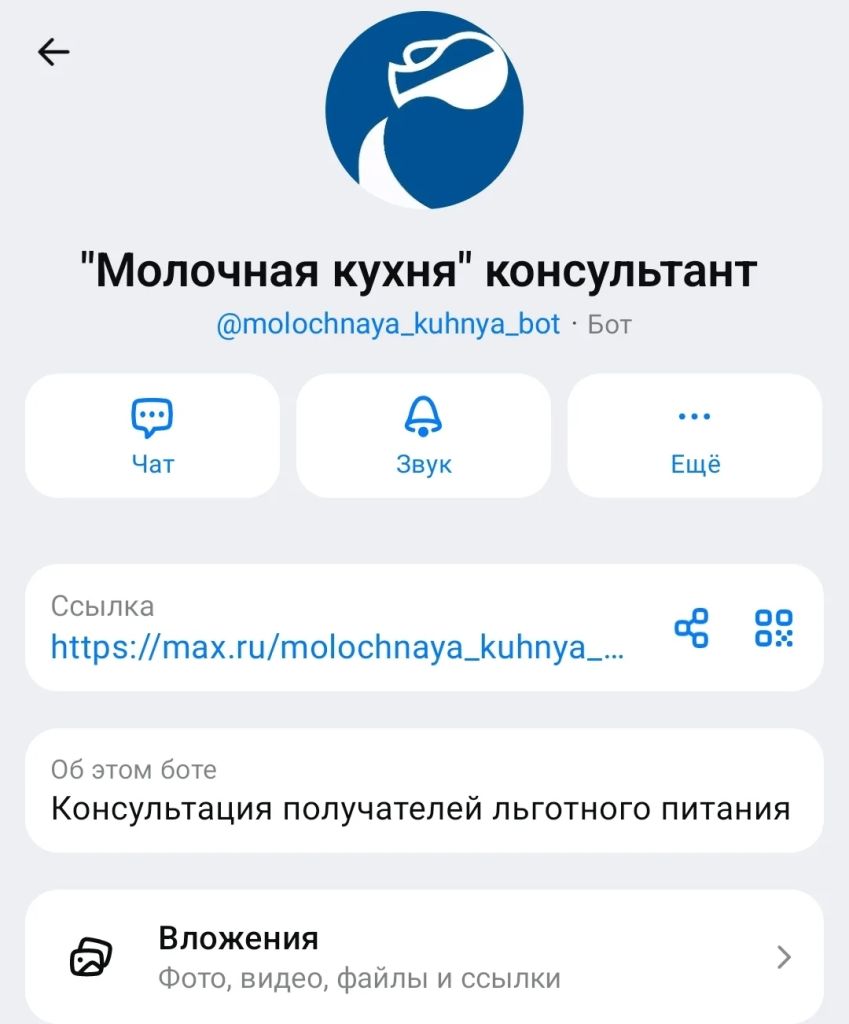Open the @molochnaya_kuhnya_bot username link
Viewport: 849px width, 1024px height.
pos(389,322)
